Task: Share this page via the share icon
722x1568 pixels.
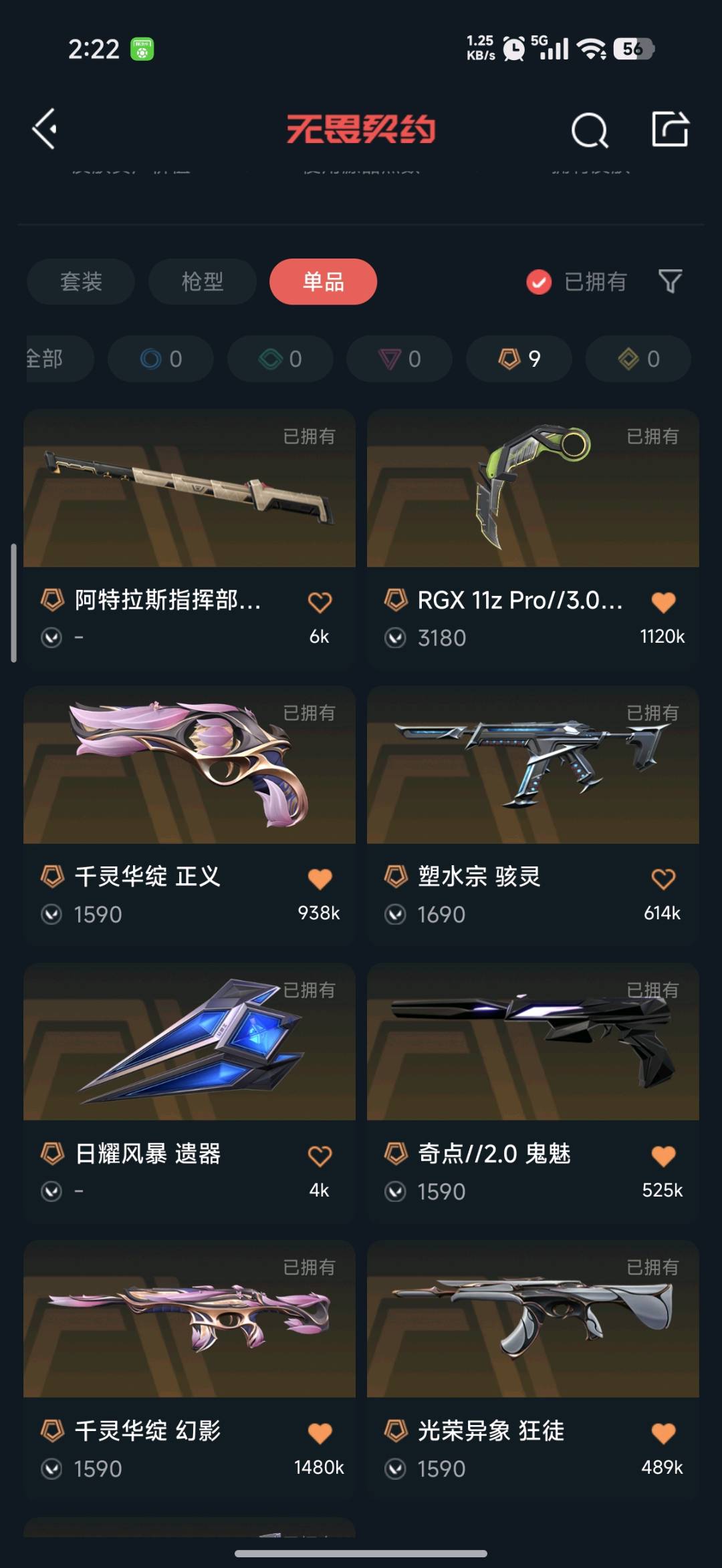Action: 670,128
